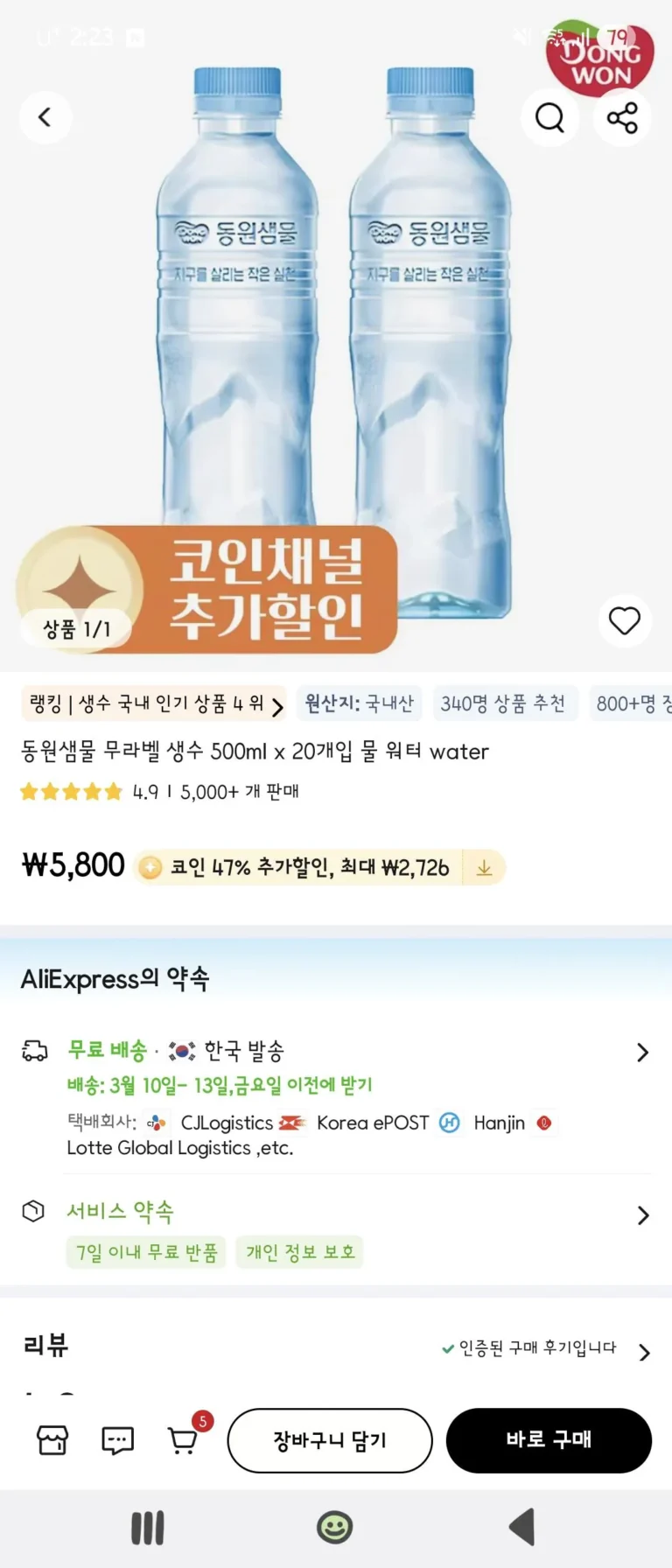Buy now with 바로 구매
The image size is (672, 1568).
549,1440
